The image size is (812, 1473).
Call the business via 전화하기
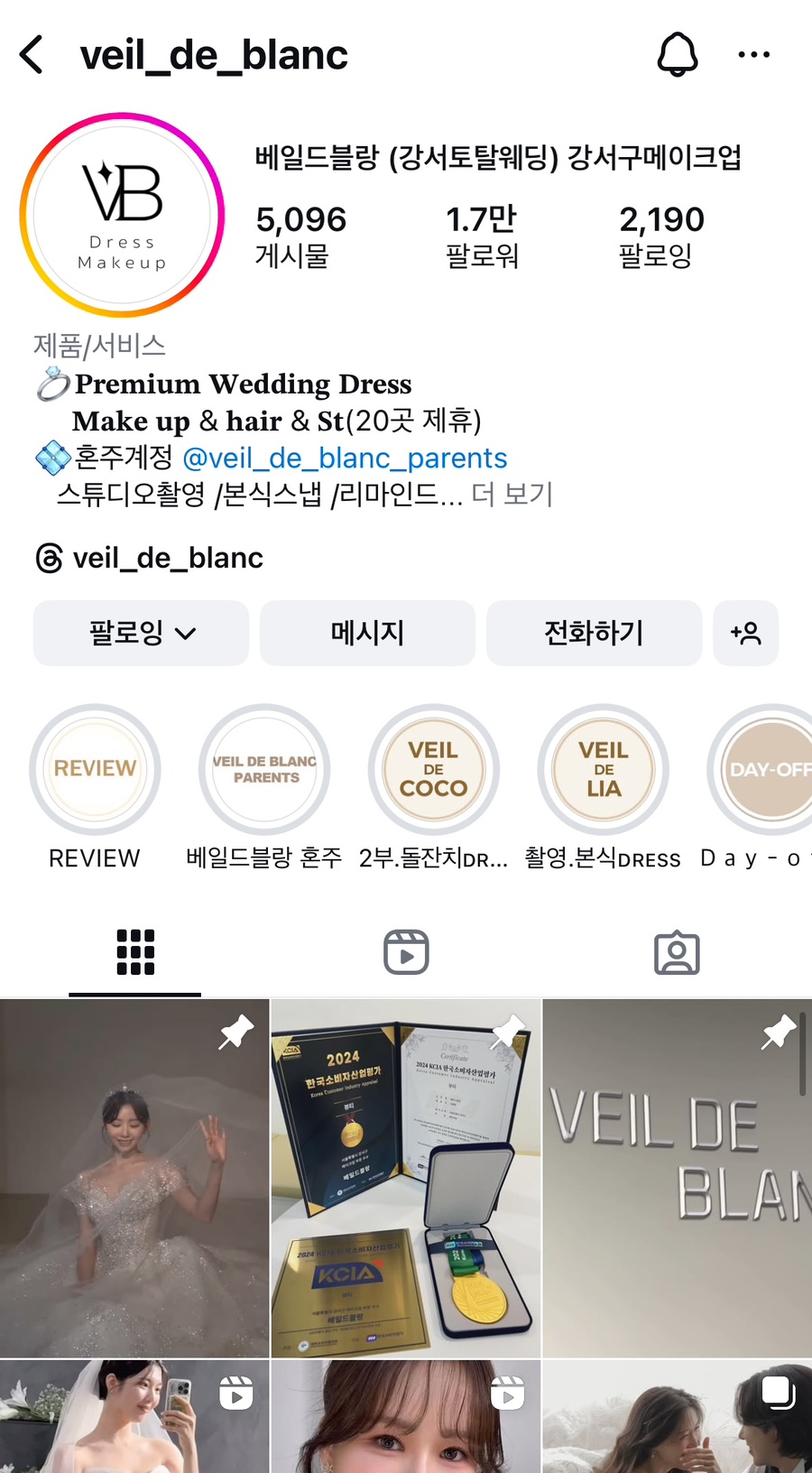point(594,633)
